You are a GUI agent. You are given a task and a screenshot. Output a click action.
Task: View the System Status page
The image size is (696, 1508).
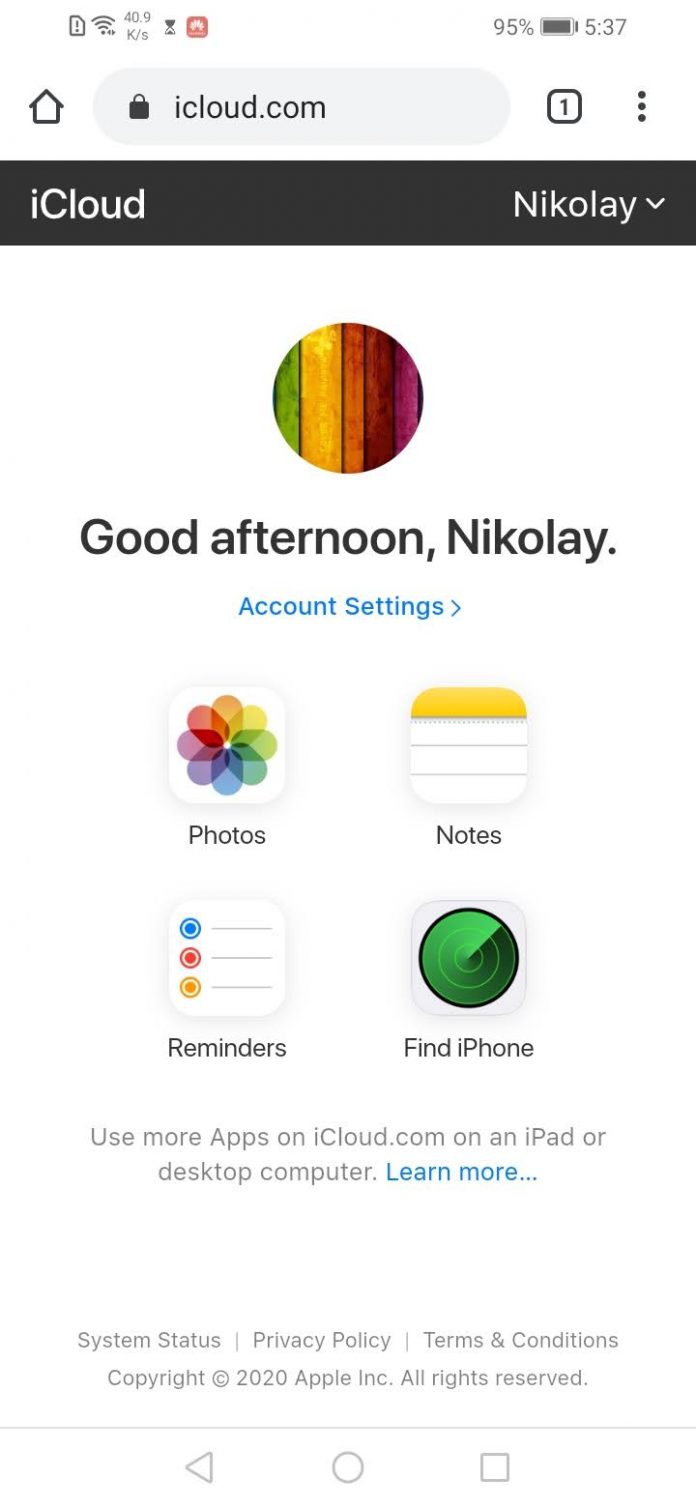coord(149,1340)
